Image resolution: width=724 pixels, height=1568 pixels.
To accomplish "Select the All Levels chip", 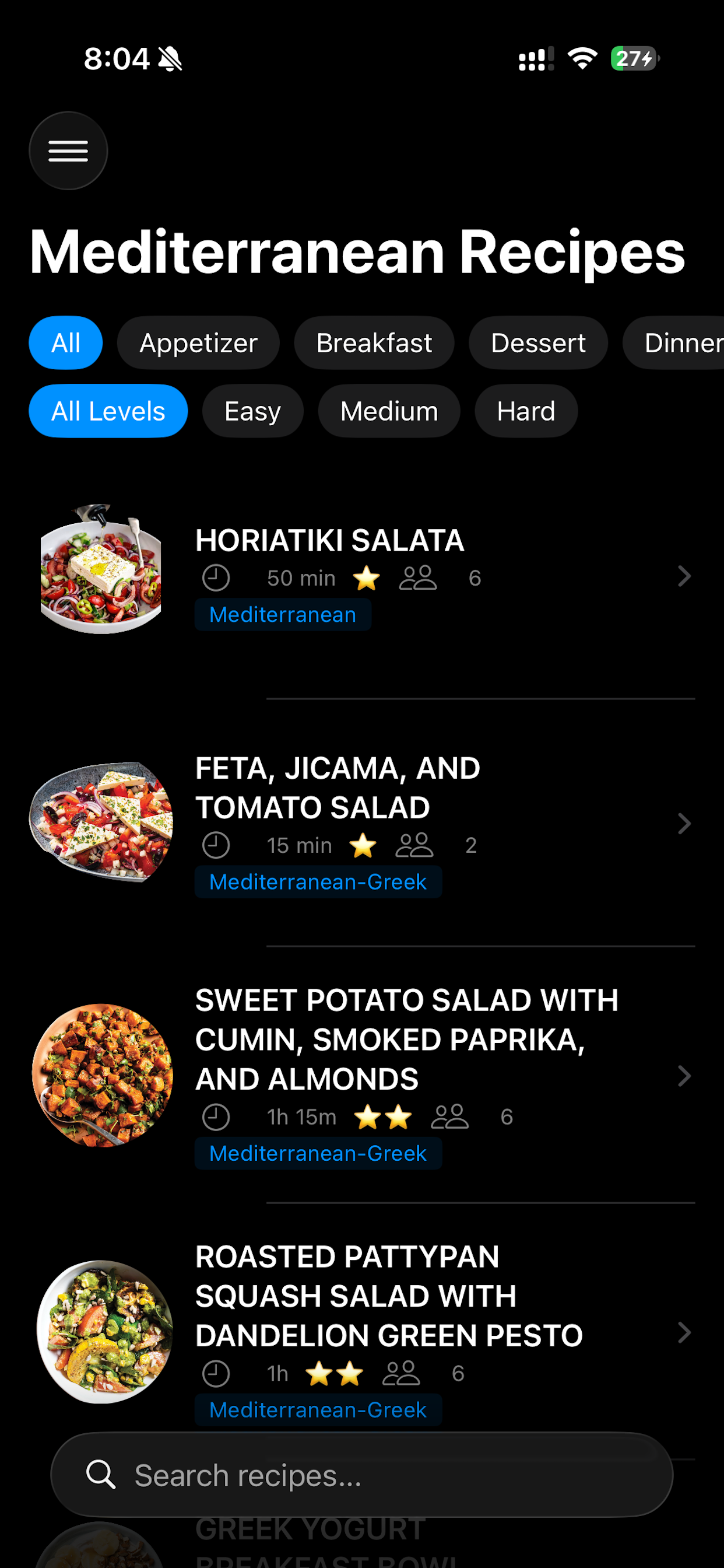I will coord(108,411).
